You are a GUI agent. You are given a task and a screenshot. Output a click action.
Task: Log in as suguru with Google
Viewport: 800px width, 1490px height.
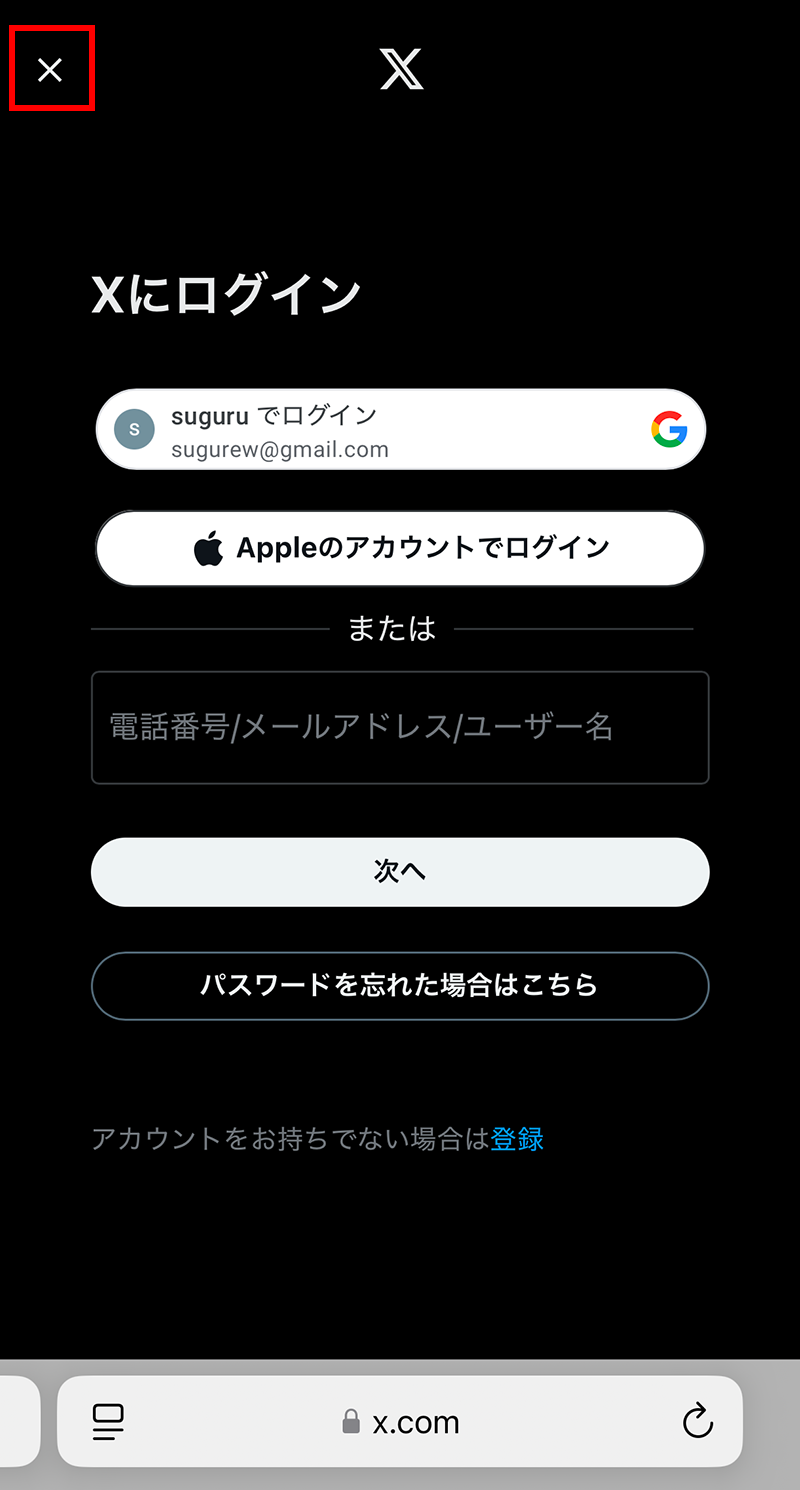point(400,430)
